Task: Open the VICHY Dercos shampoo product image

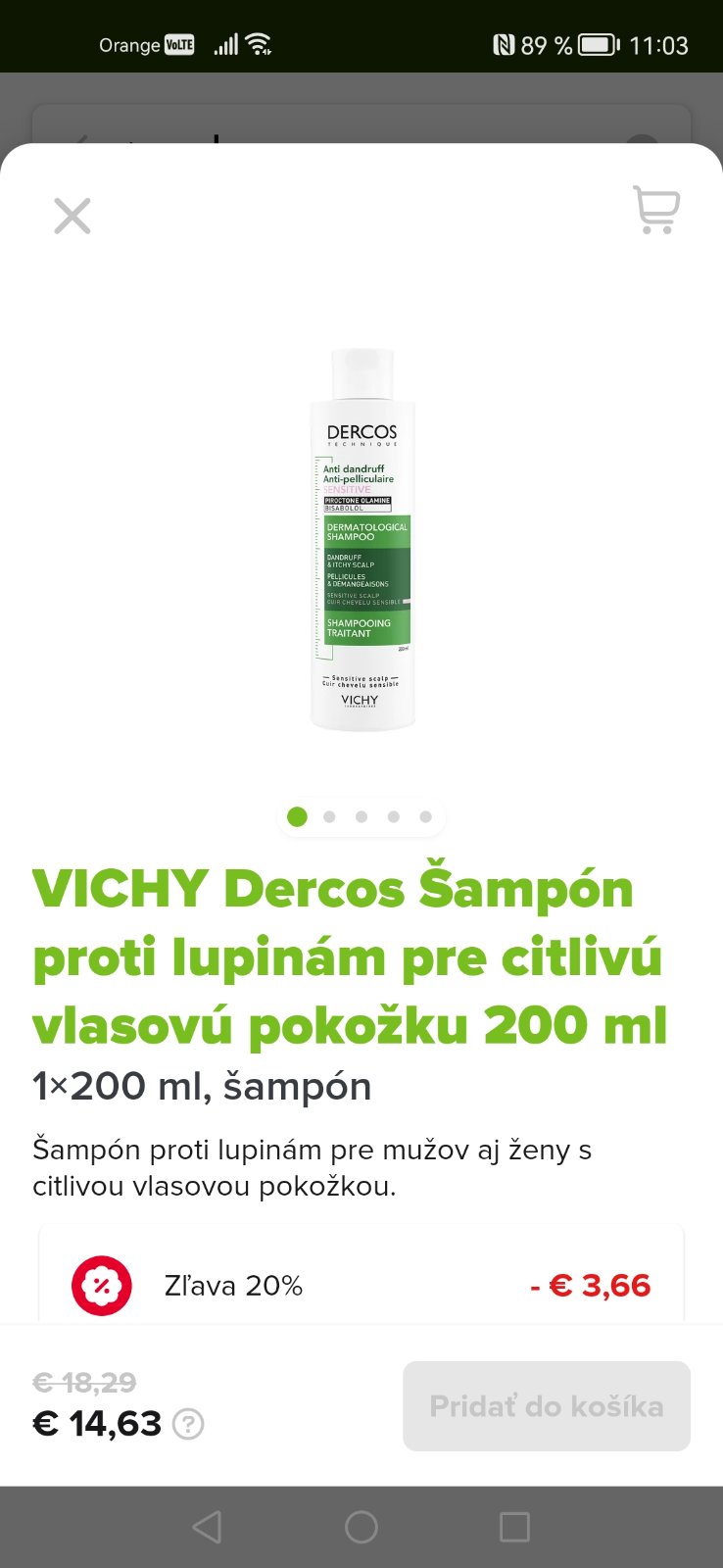Action: coord(361,539)
